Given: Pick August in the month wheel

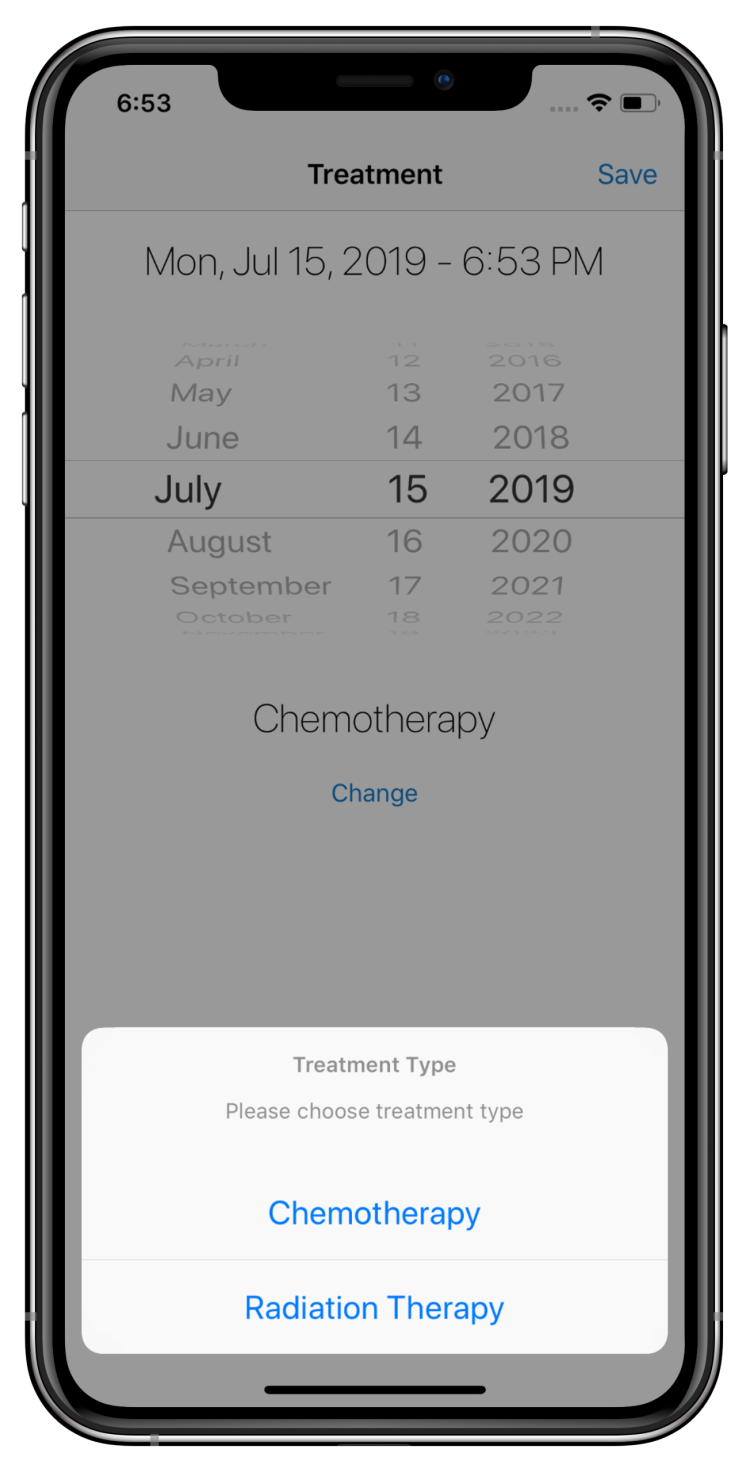Looking at the screenshot, I should pyautogui.click(x=219, y=541).
